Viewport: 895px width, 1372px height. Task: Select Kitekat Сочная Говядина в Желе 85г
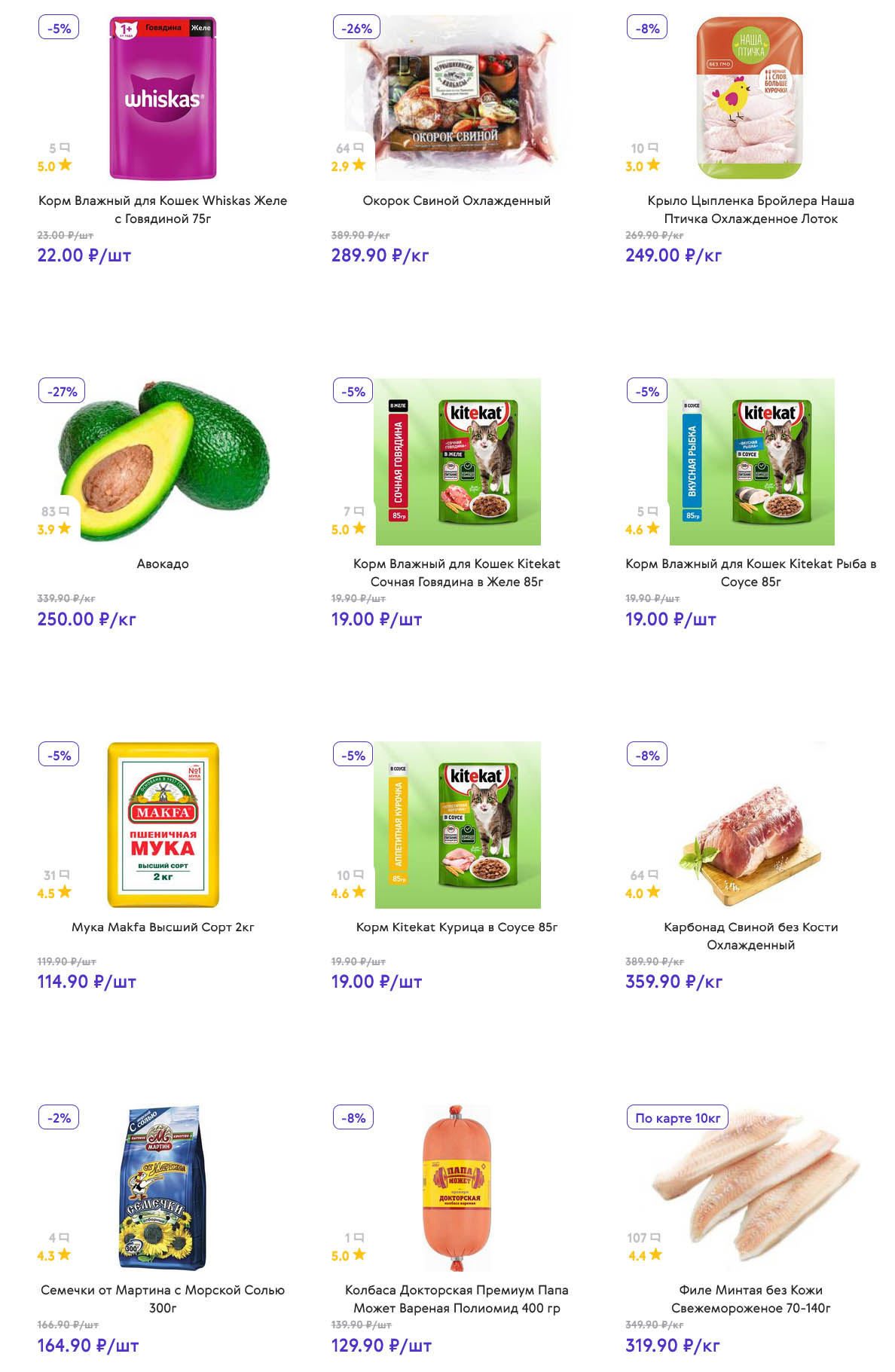coord(457,461)
